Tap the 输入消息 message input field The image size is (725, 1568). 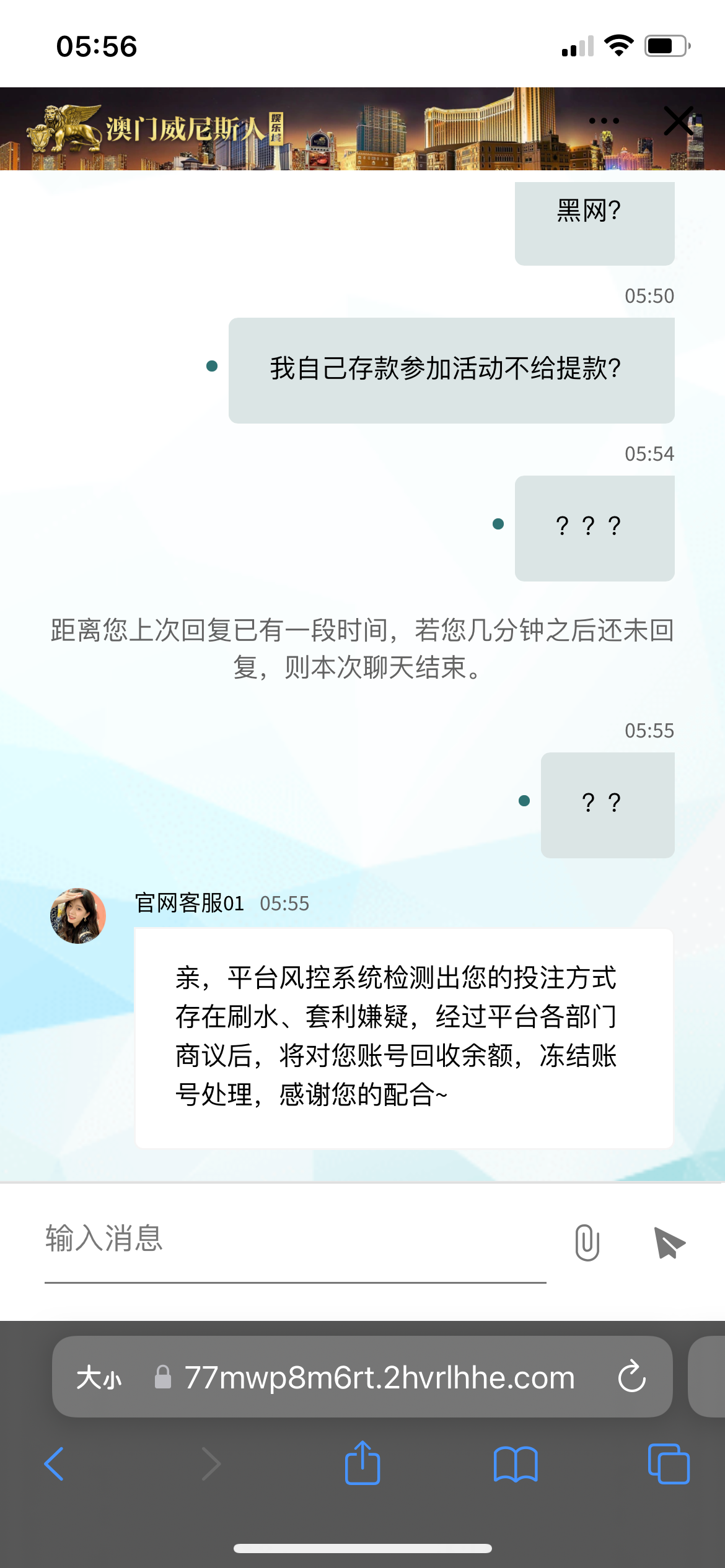248,1242
